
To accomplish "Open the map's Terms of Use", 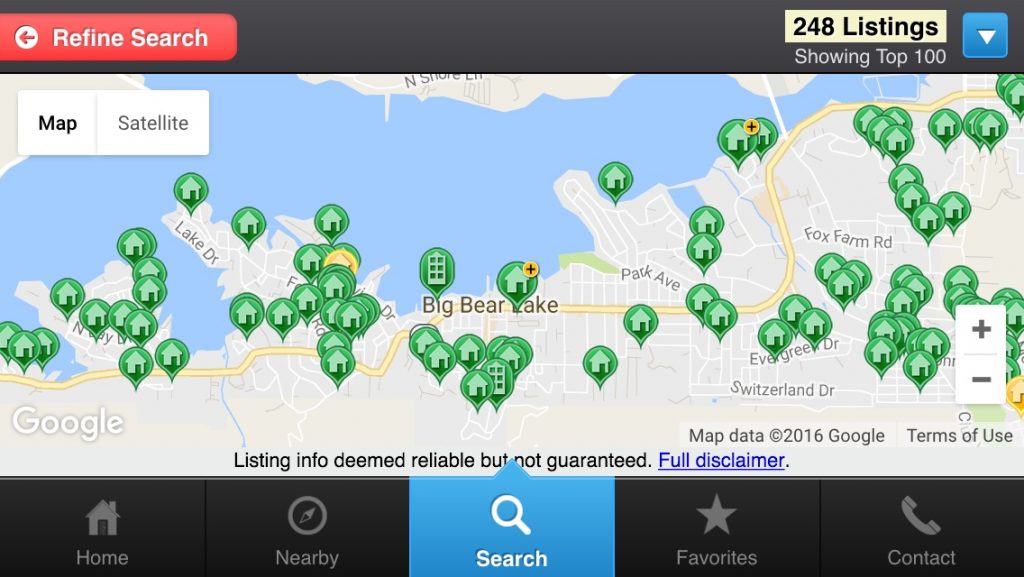I will click(x=959, y=435).
